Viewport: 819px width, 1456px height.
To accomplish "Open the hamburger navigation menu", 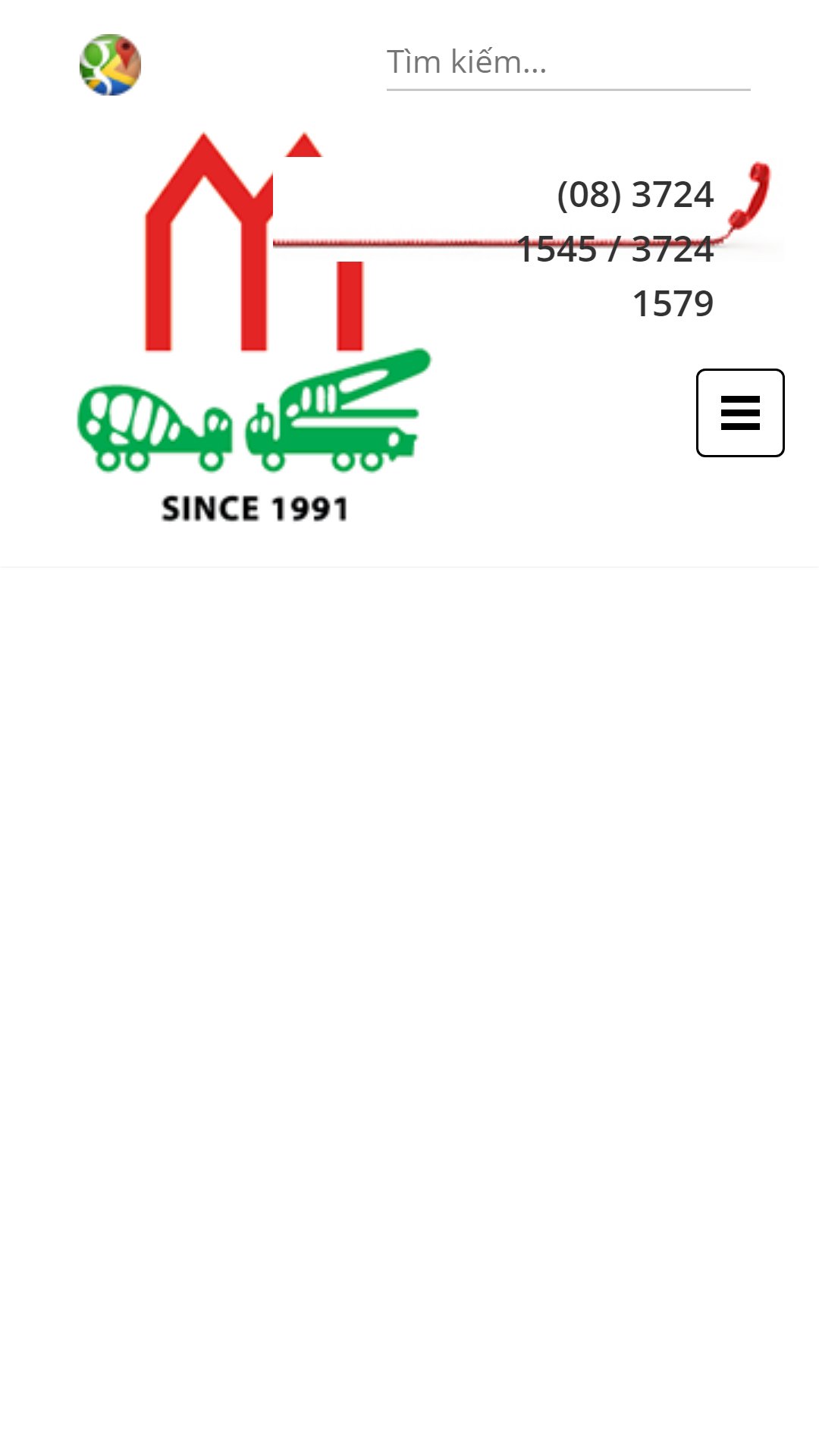I will pyautogui.click(x=740, y=413).
